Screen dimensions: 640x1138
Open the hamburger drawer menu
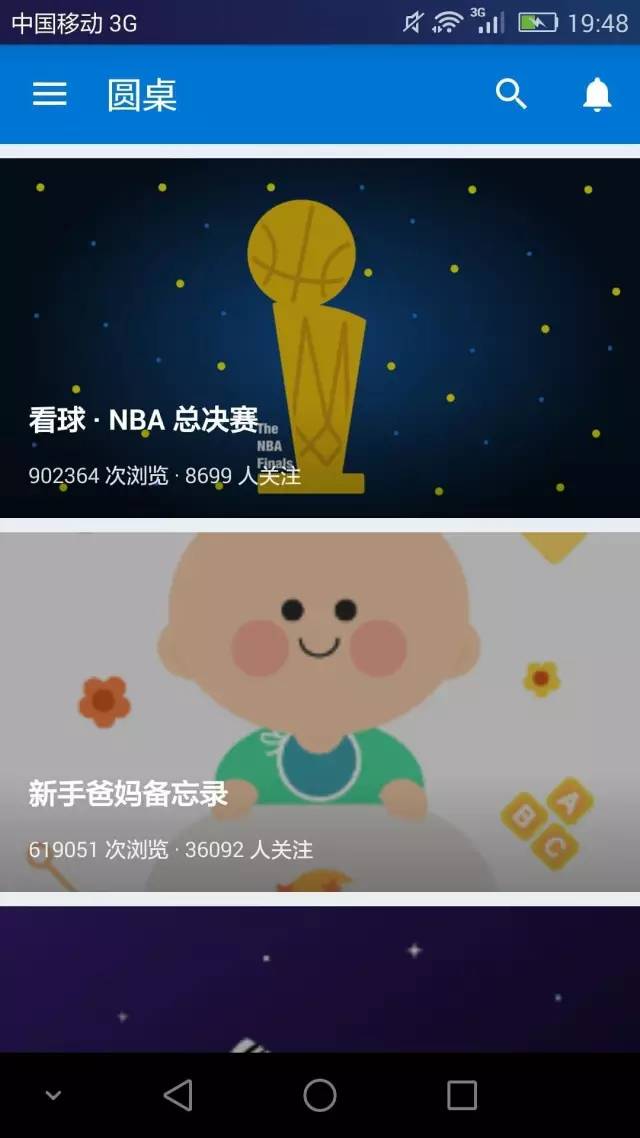[x=49, y=94]
